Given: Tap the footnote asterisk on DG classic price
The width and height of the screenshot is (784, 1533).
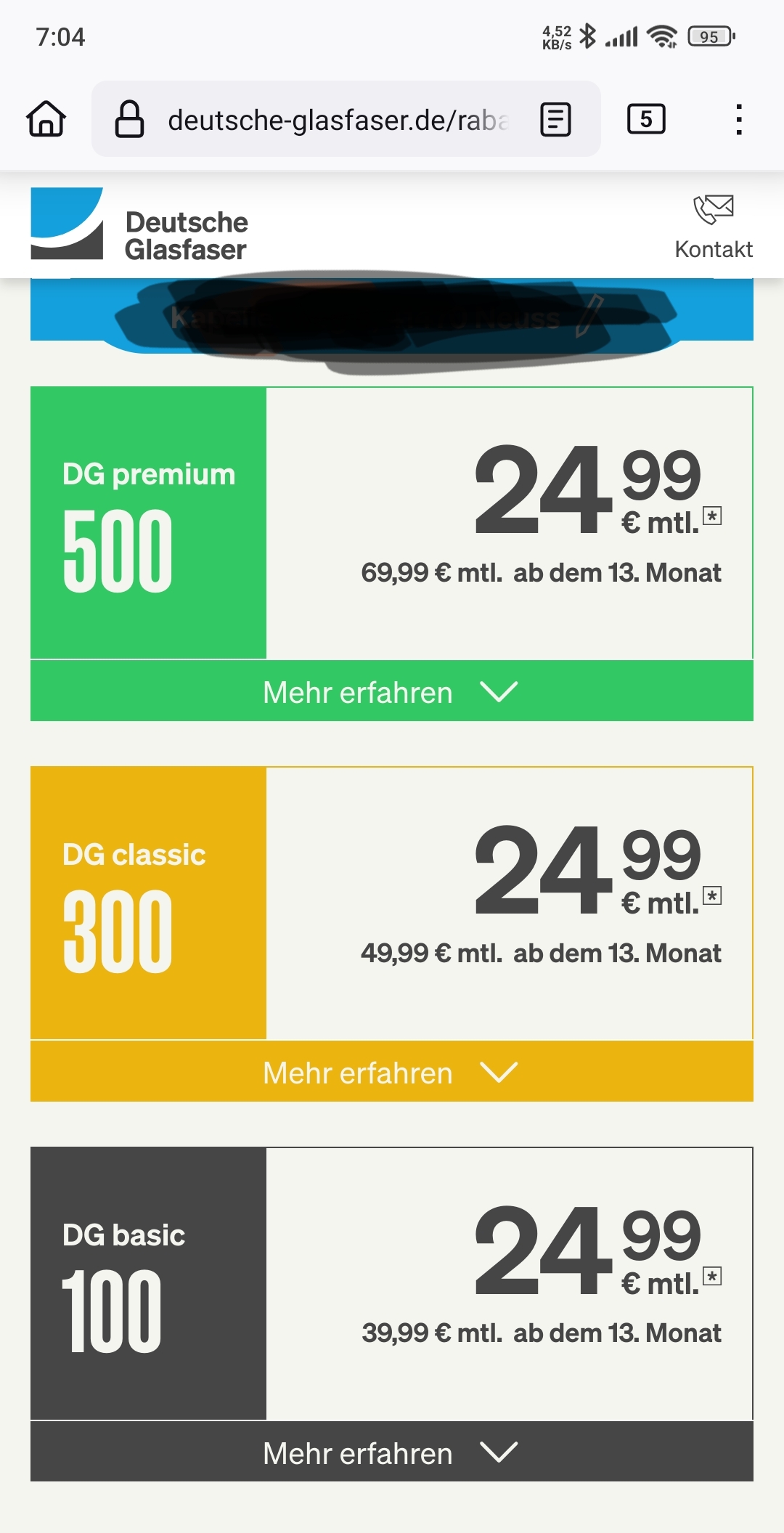Looking at the screenshot, I should pyautogui.click(x=712, y=895).
